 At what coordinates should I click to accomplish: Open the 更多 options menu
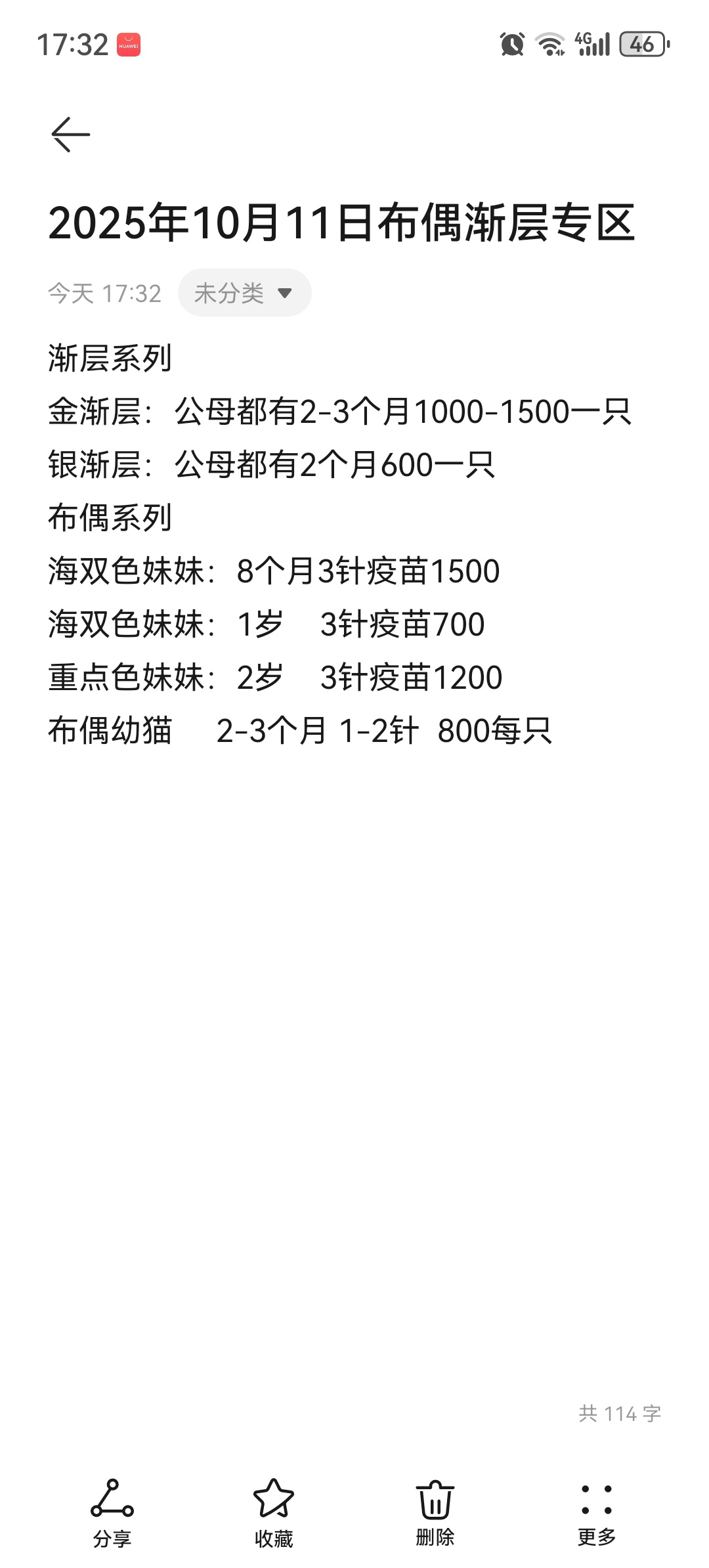pyautogui.click(x=596, y=1512)
